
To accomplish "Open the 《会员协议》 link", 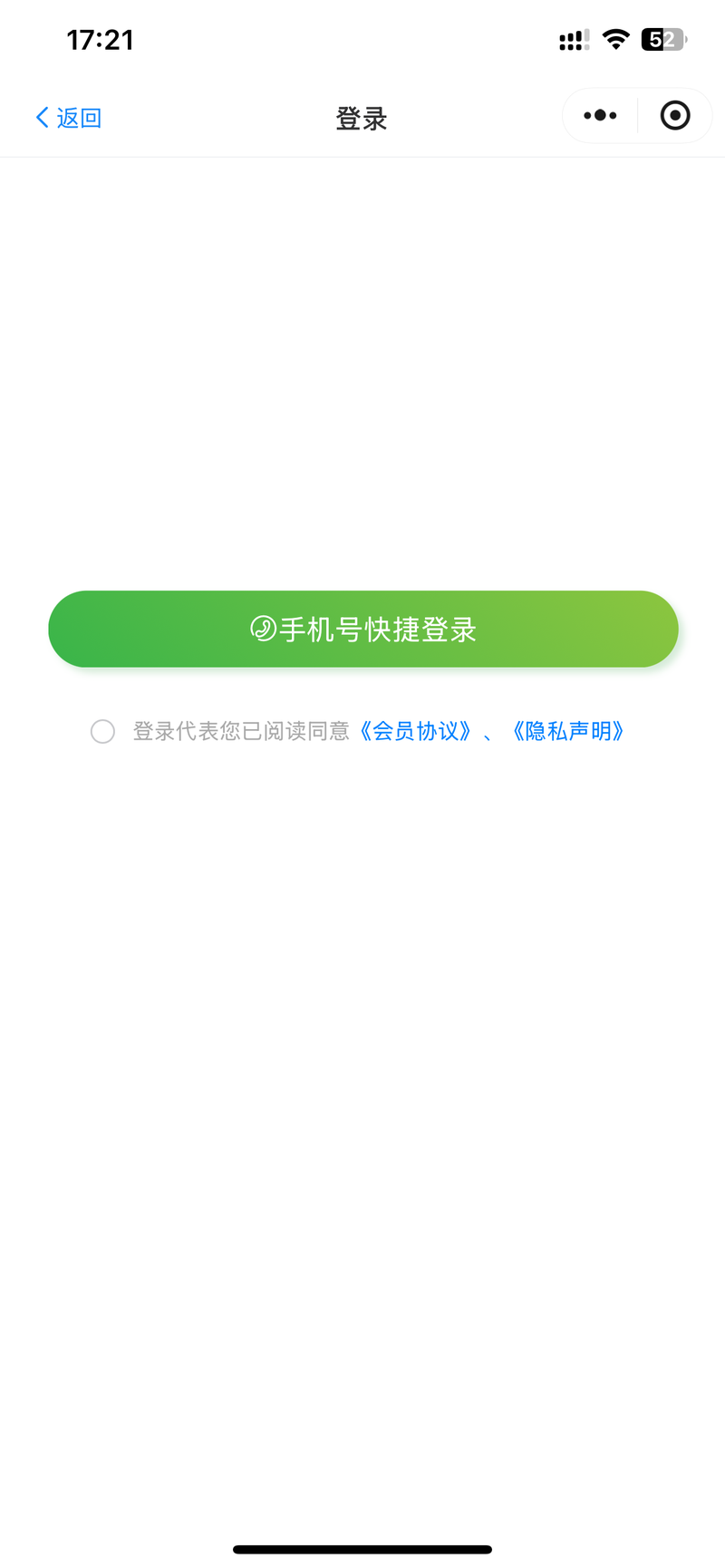I will [415, 731].
